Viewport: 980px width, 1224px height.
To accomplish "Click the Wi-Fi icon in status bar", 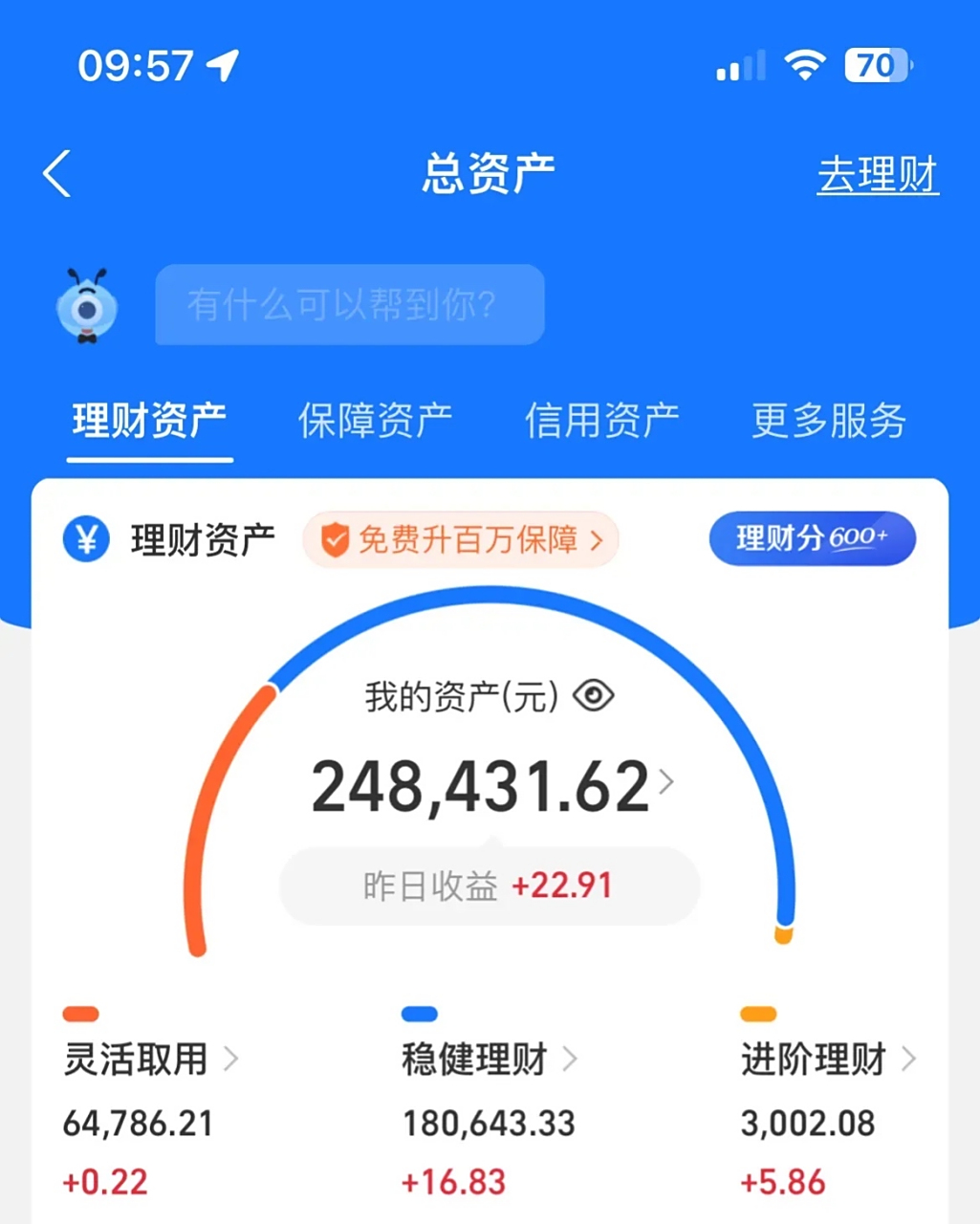I will pyautogui.click(x=804, y=64).
